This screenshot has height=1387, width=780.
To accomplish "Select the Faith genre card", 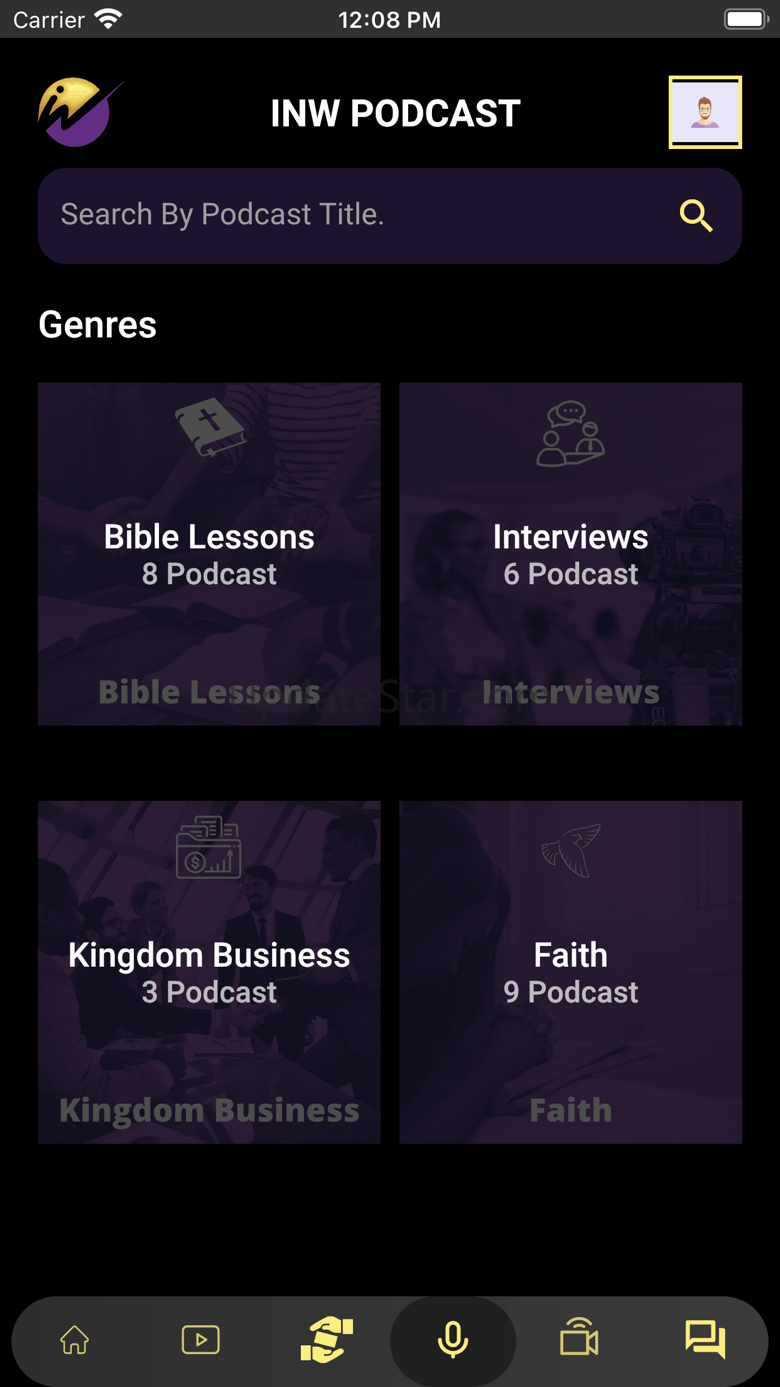I will pos(570,972).
